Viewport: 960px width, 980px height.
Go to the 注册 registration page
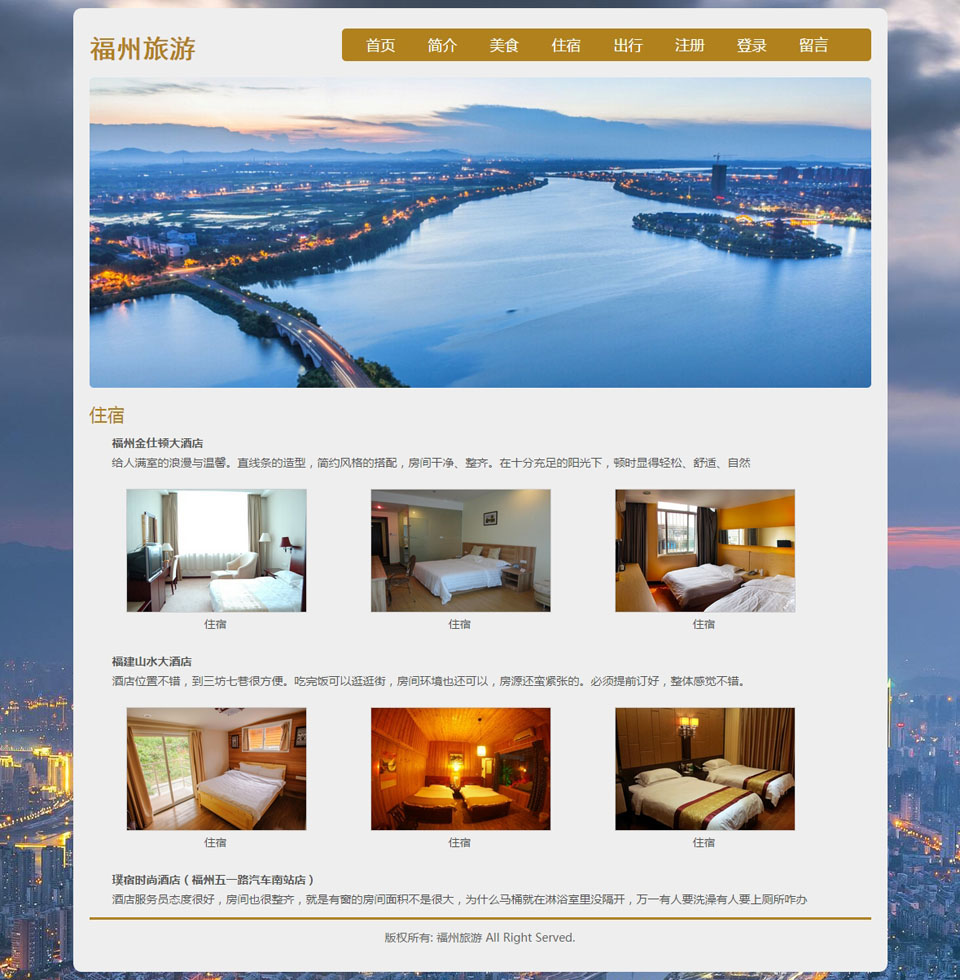coord(690,45)
